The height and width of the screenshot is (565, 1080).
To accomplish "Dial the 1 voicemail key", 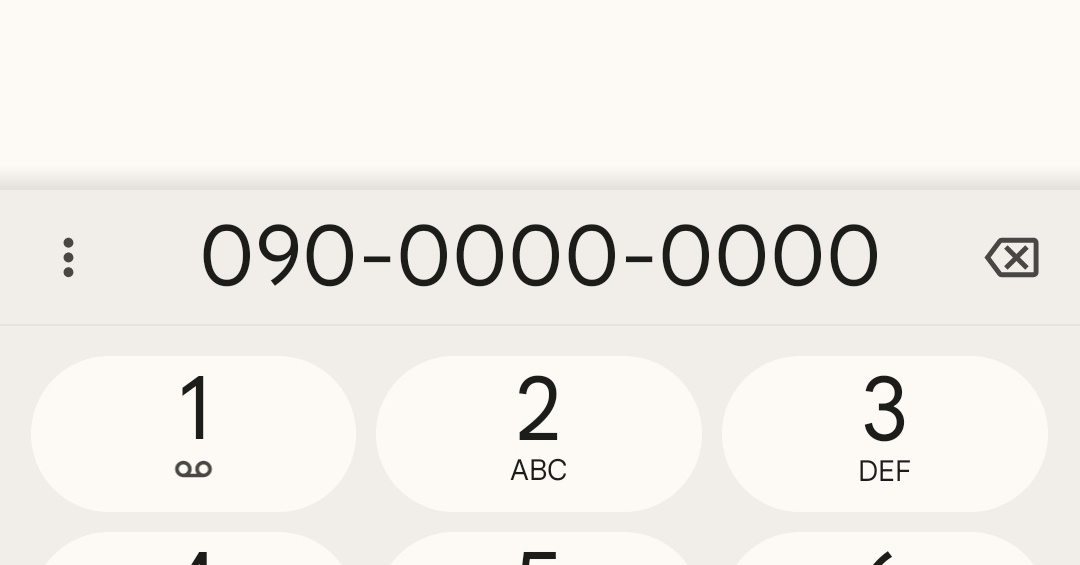I will click(194, 434).
